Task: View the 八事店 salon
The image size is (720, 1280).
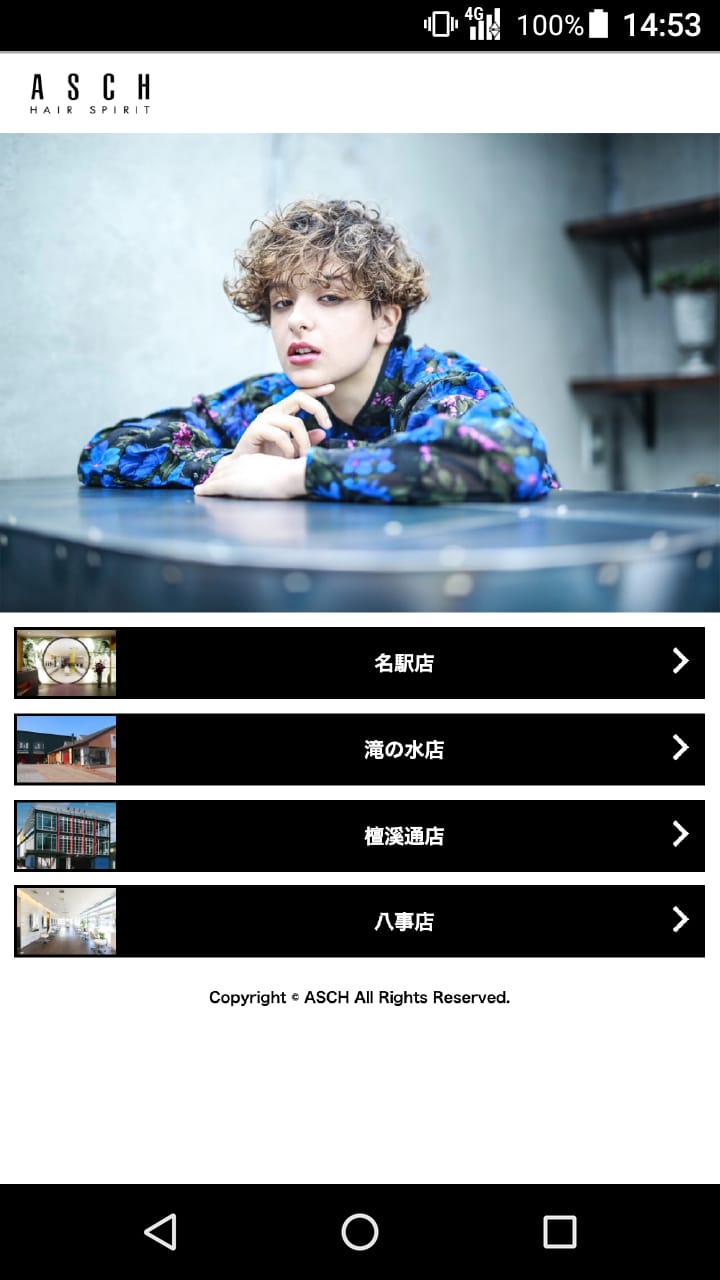Action: 360,921
